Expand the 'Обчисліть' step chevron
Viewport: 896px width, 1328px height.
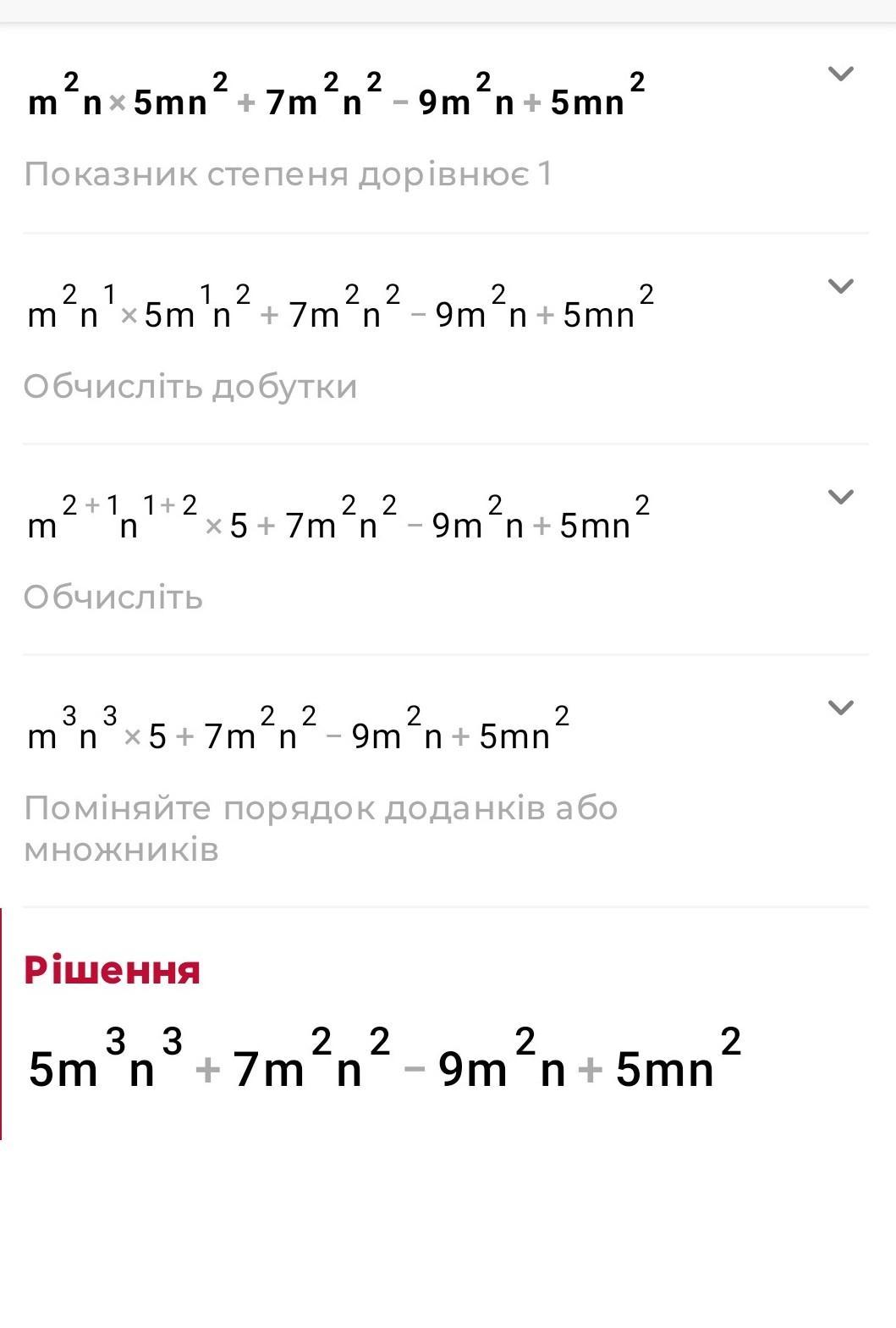[840, 497]
